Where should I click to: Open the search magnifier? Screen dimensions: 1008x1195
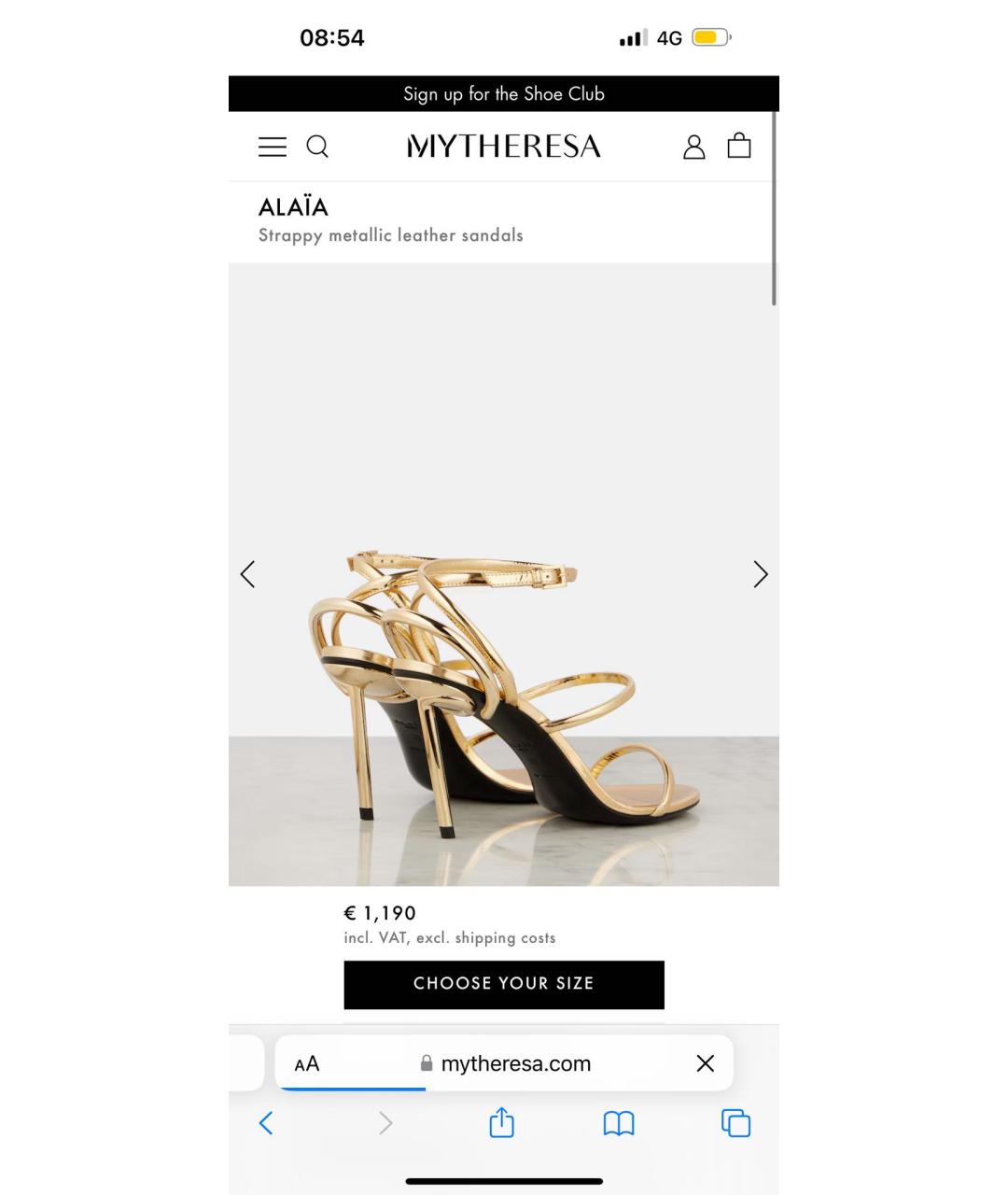click(x=317, y=147)
